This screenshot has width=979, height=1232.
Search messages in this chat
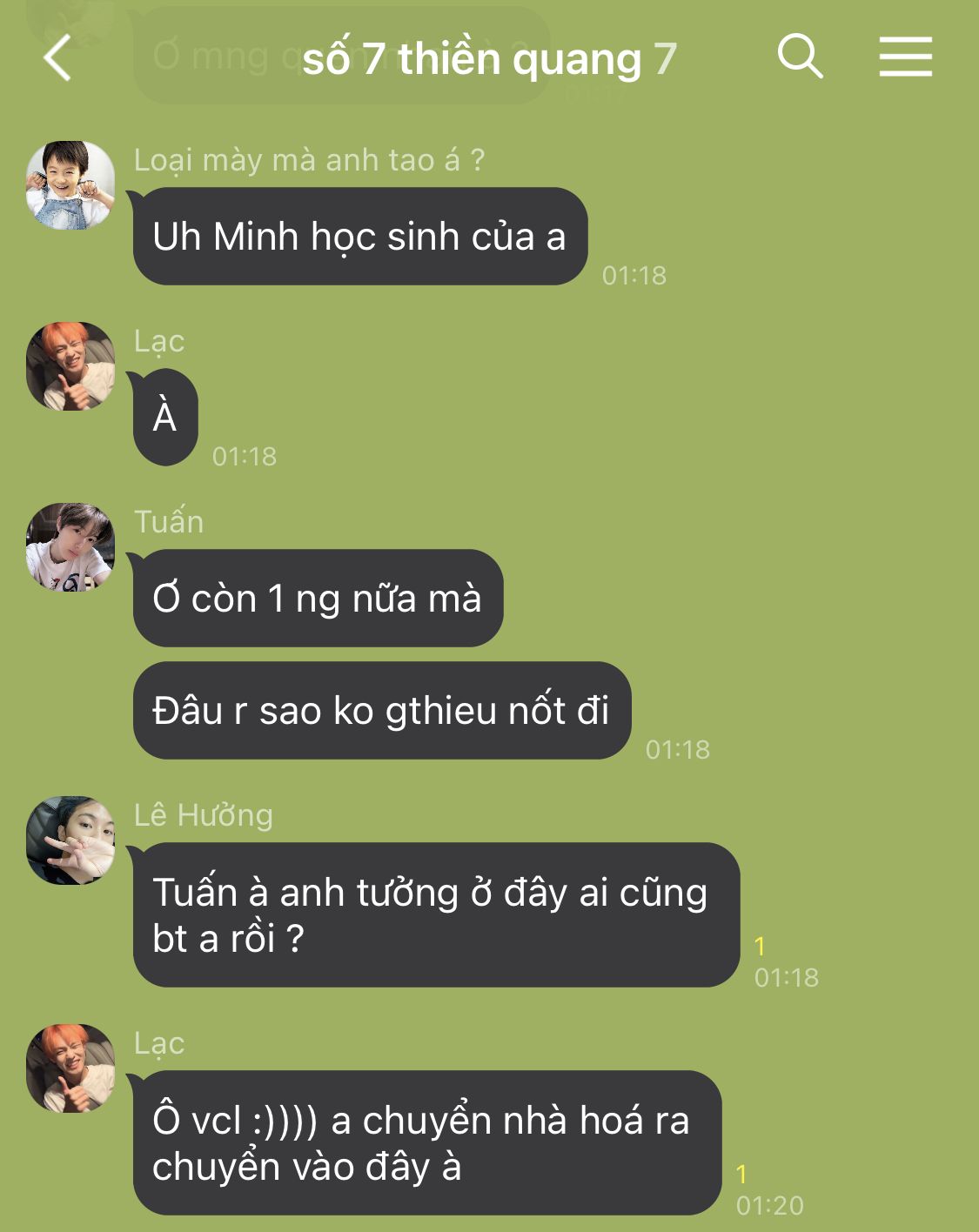coord(800,57)
